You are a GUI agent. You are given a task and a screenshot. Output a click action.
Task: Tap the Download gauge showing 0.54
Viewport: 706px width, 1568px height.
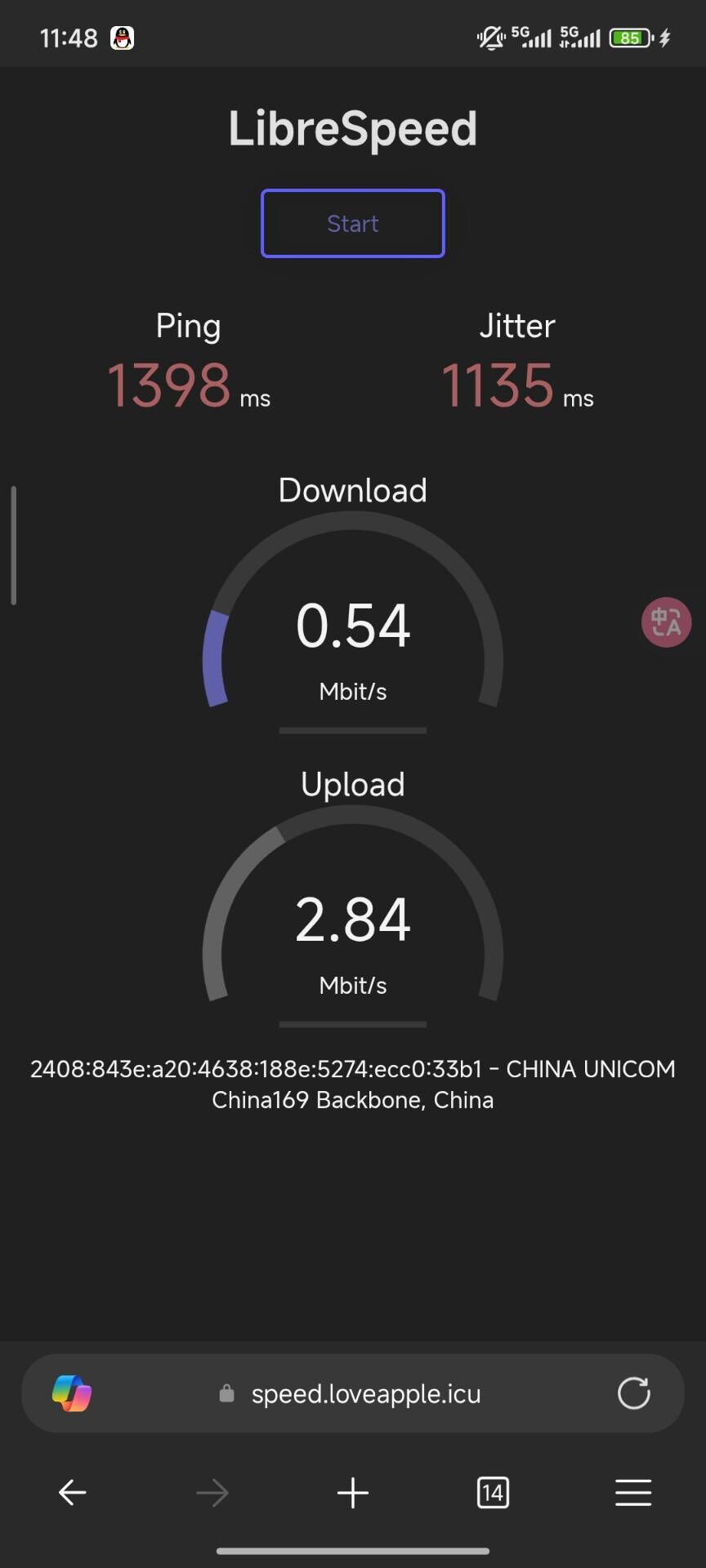(x=352, y=625)
